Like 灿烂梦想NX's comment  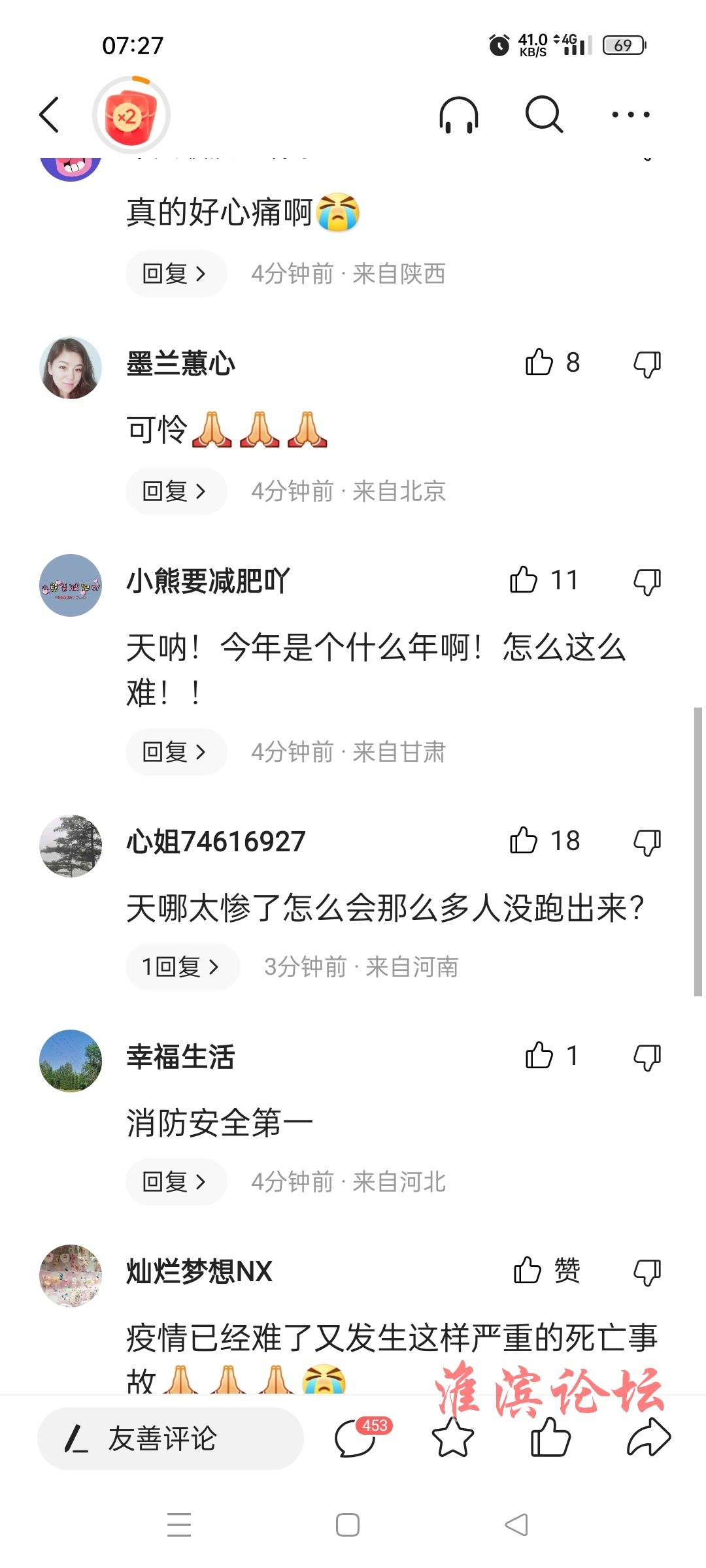tap(528, 1271)
